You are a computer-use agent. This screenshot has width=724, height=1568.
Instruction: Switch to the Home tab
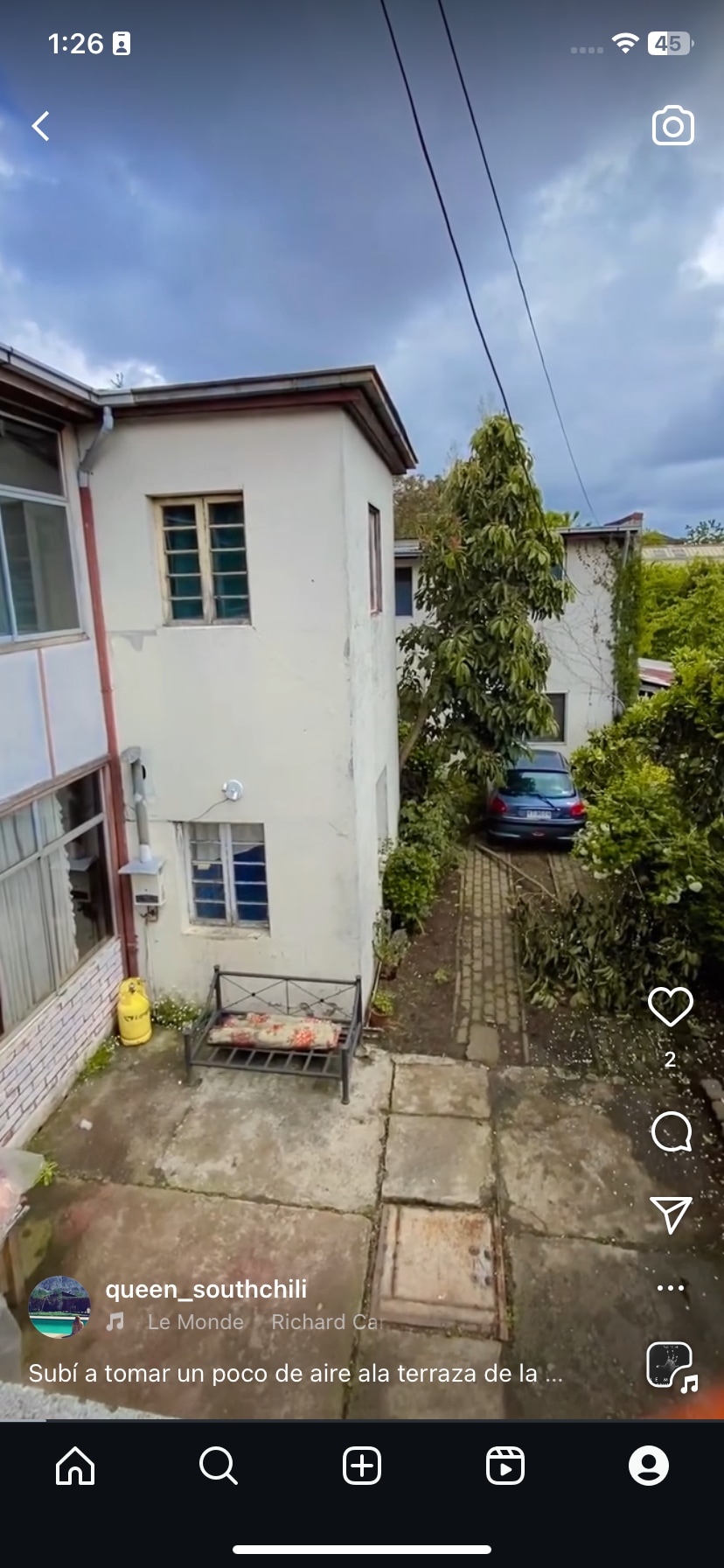(x=75, y=1465)
